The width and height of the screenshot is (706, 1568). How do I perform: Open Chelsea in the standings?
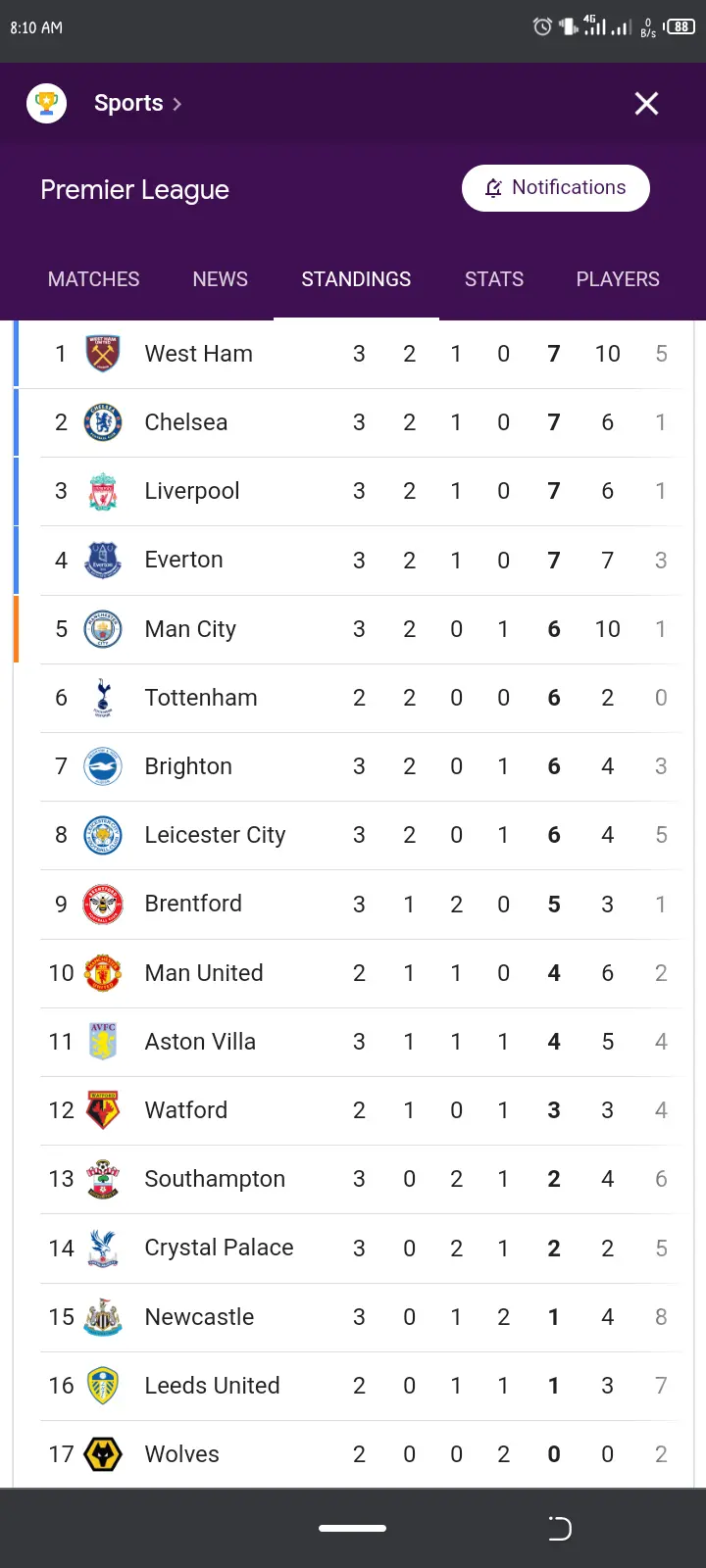pyautogui.click(x=186, y=422)
